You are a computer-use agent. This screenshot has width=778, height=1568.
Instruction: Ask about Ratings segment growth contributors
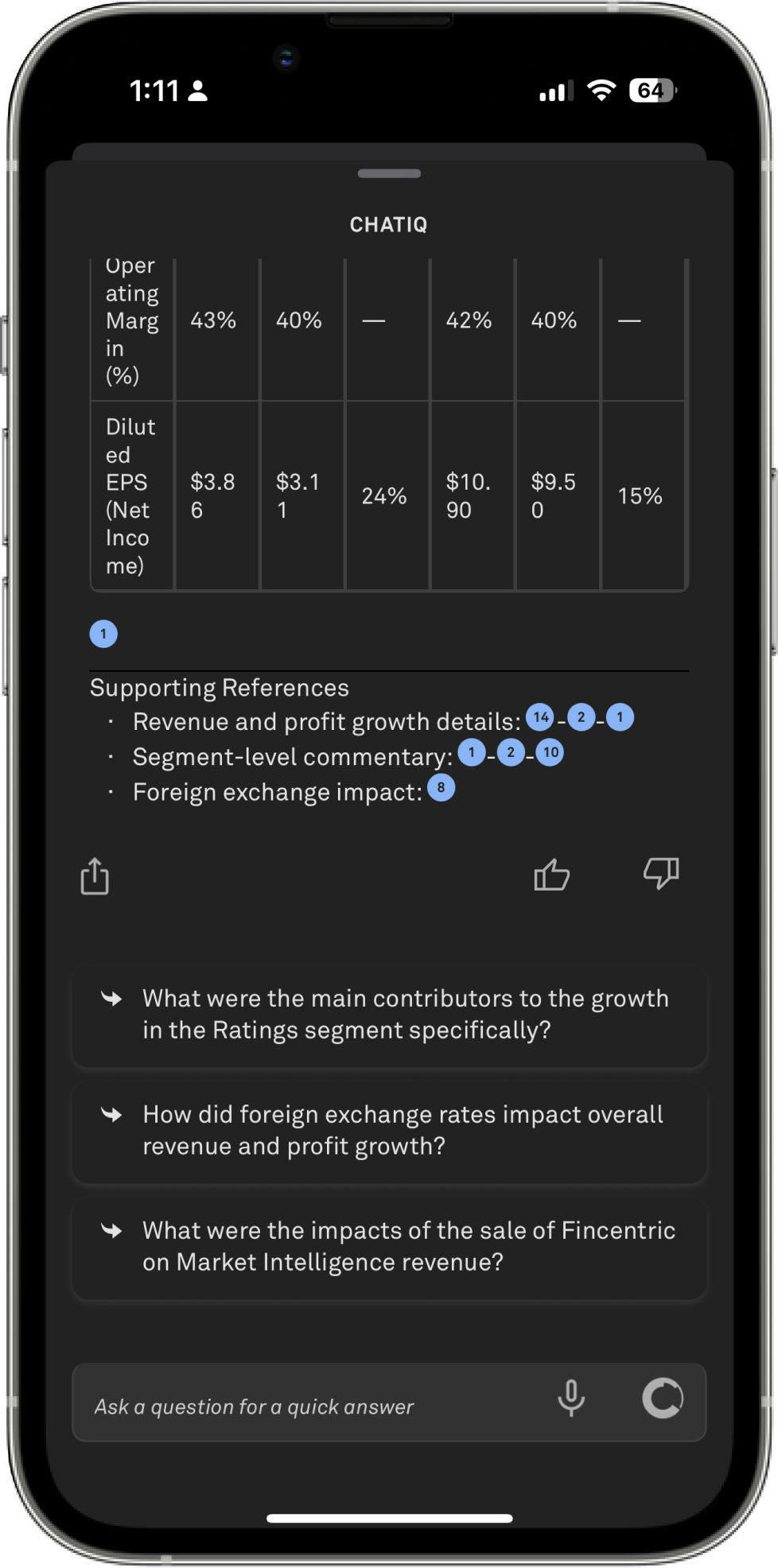(x=389, y=1015)
